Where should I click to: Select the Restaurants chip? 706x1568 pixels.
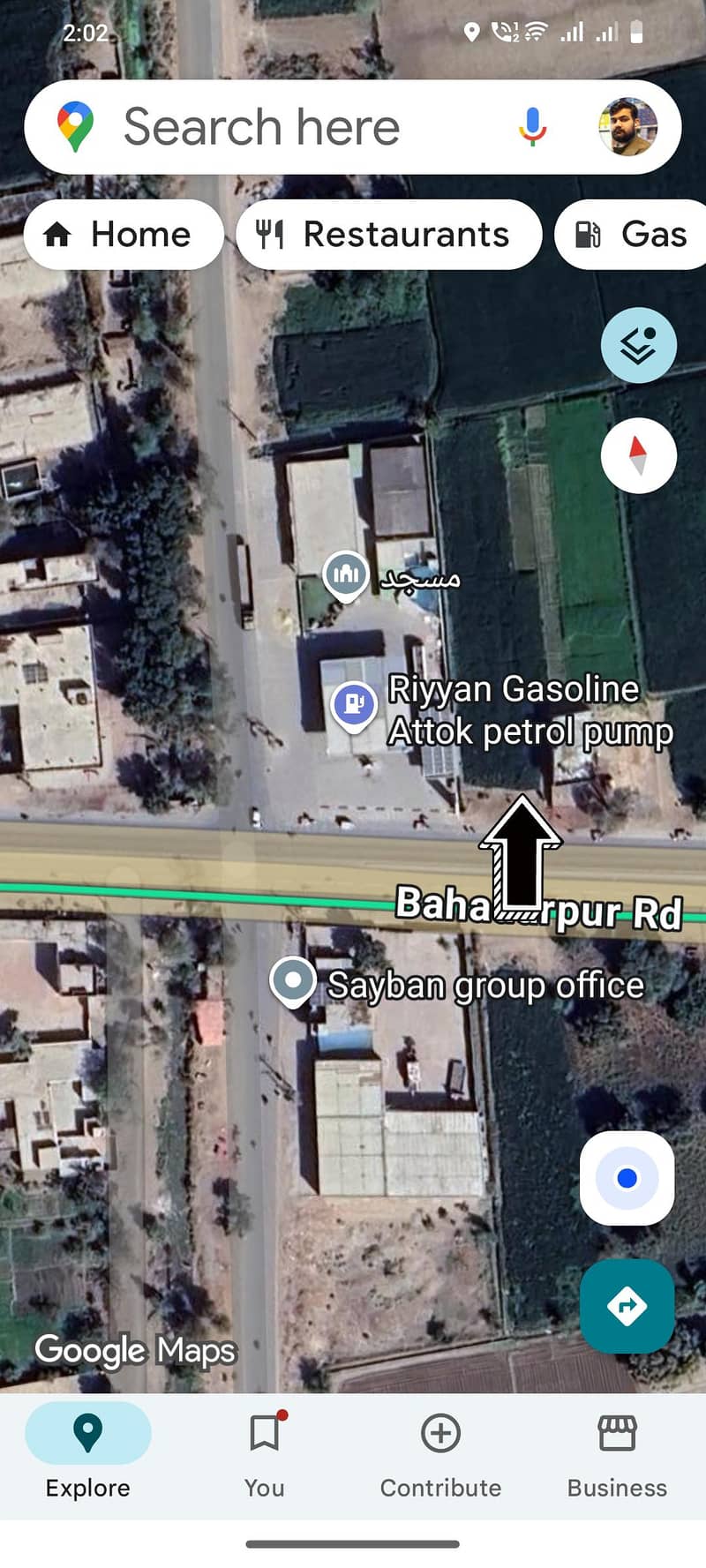[388, 235]
